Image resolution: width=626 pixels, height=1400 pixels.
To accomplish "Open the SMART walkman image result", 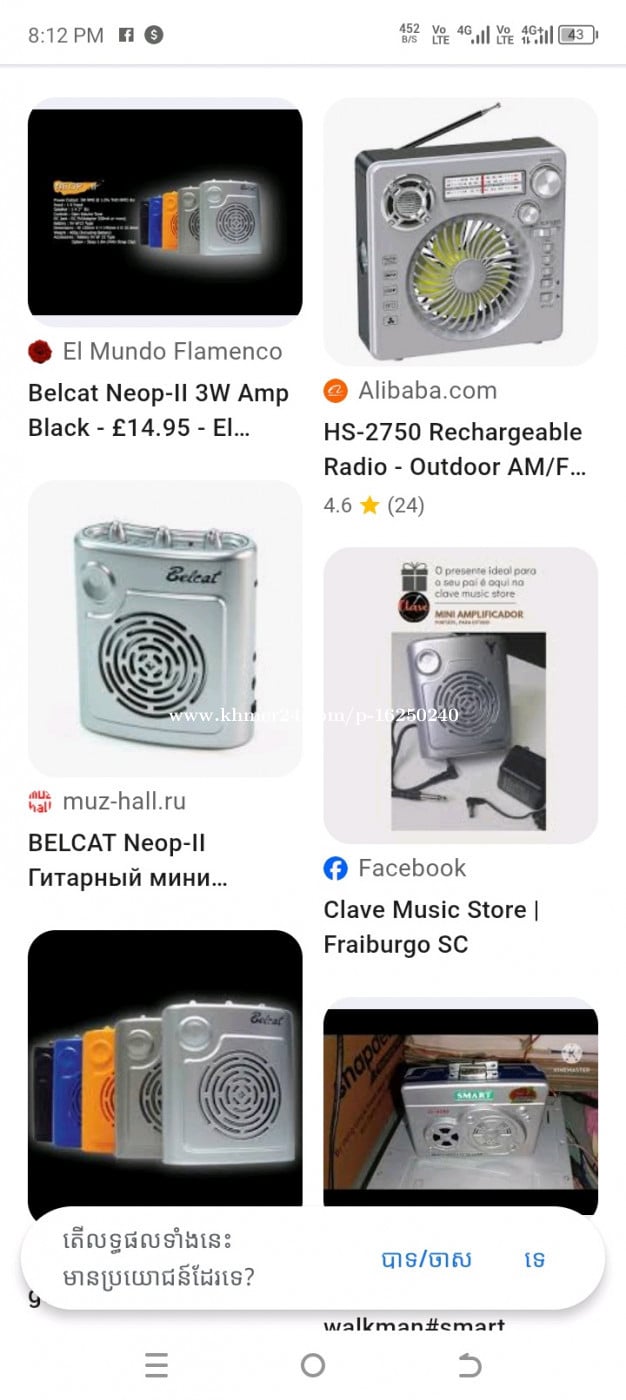I will click(460, 1100).
